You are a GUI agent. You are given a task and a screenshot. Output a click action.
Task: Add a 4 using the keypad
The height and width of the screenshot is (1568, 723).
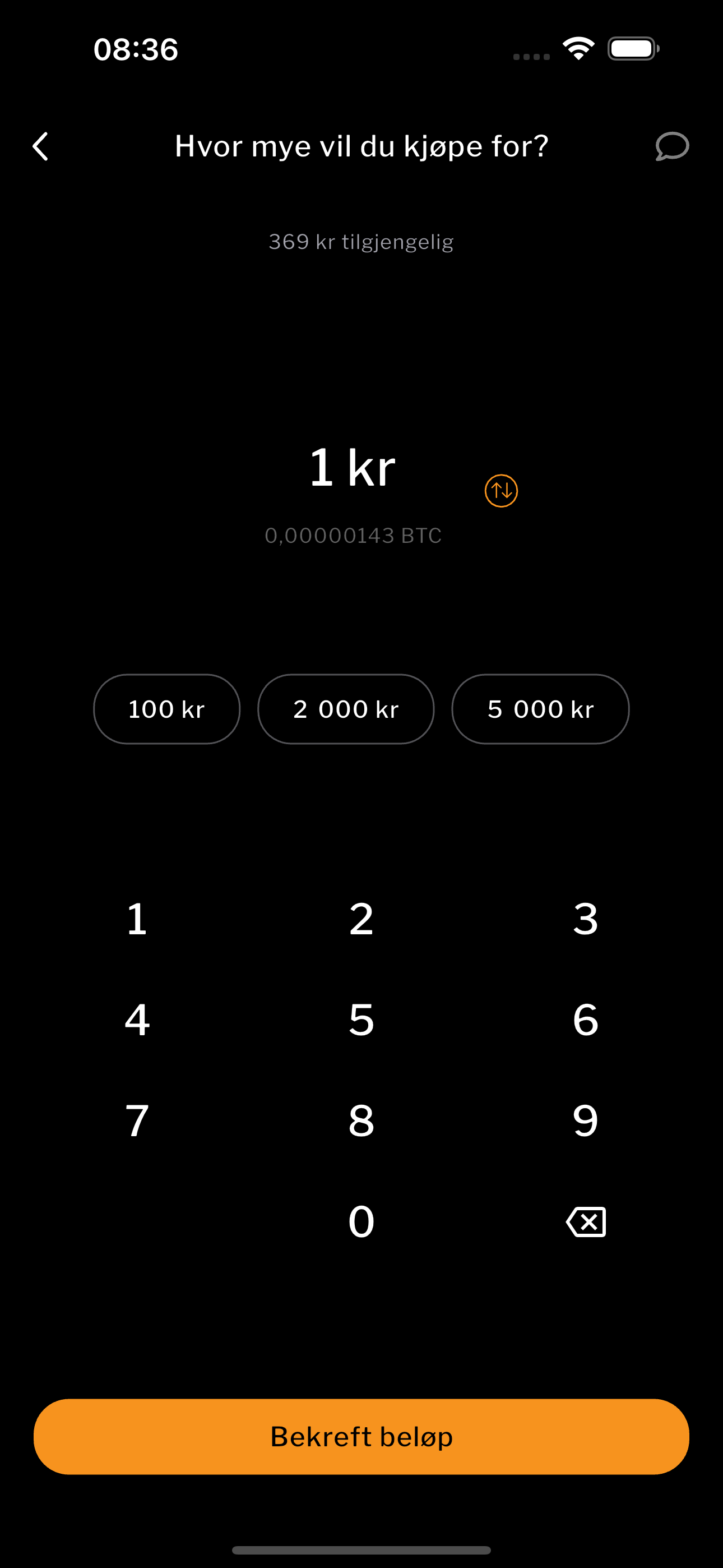(x=137, y=1020)
